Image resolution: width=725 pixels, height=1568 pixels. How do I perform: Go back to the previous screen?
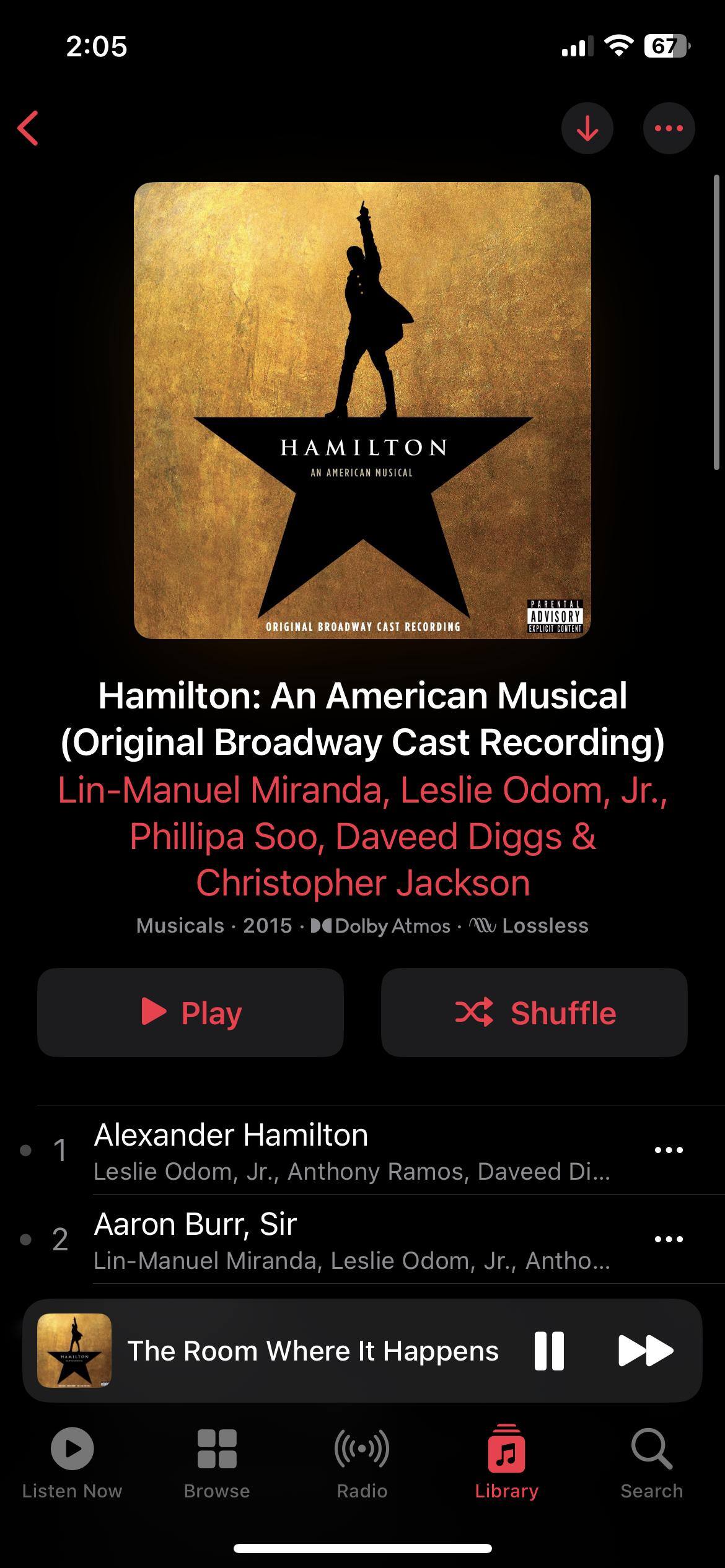tap(29, 128)
